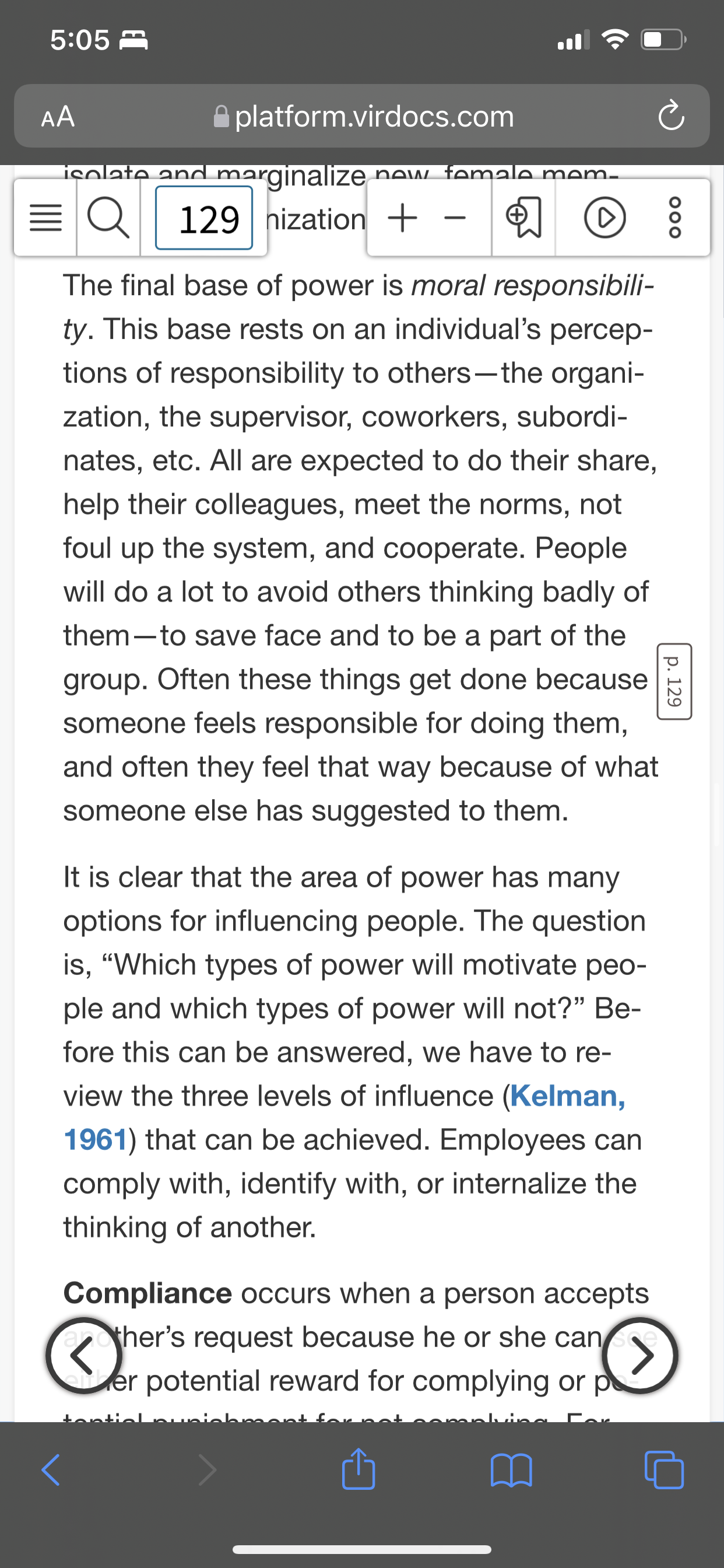The image size is (724, 1568).
Task: Add a bookmark to this page
Action: pos(523,218)
